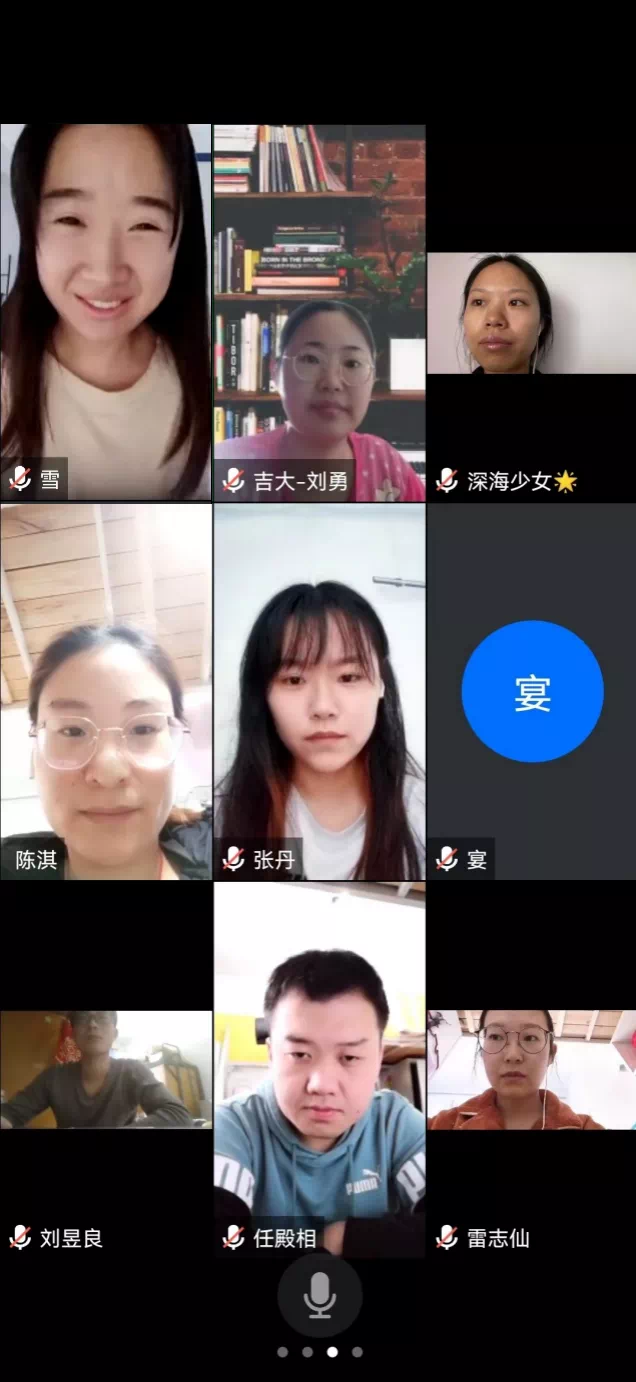Select 陈淇's video tile

105,690
